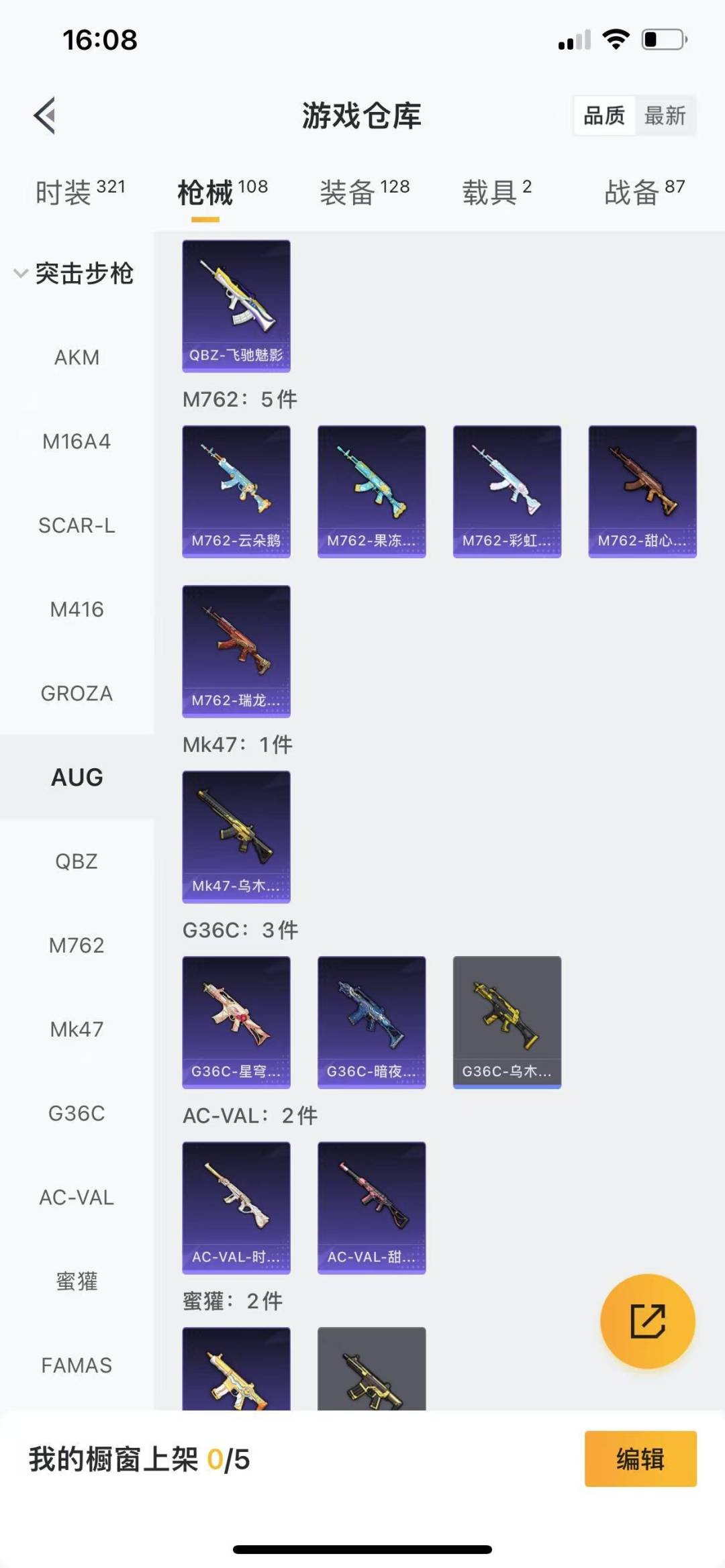View the M762-瑞龙 skin

coord(236,651)
